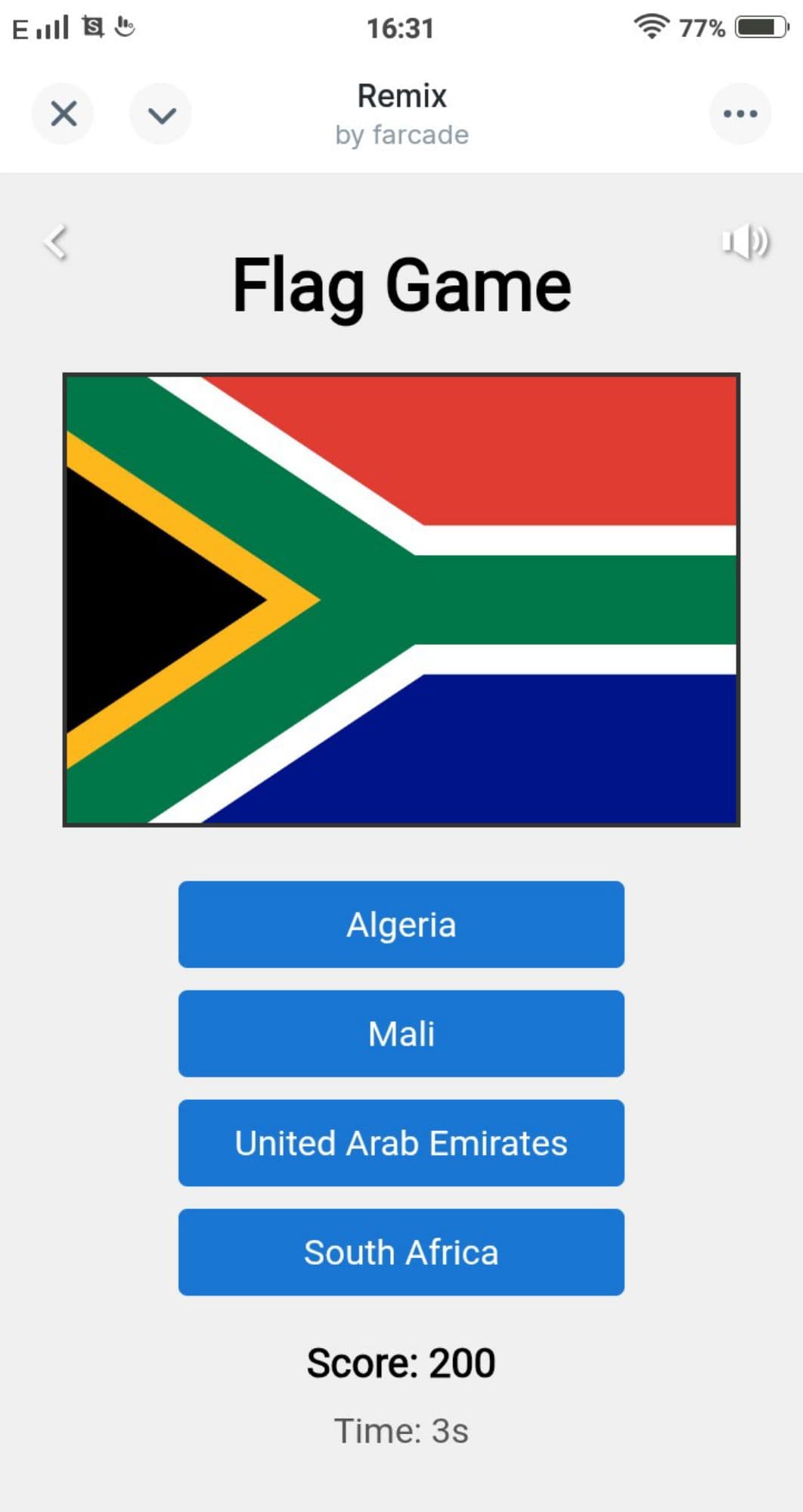Answer with South Africa
Image resolution: width=803 pixels, height=1512 pixels.
coord(401,1252)
